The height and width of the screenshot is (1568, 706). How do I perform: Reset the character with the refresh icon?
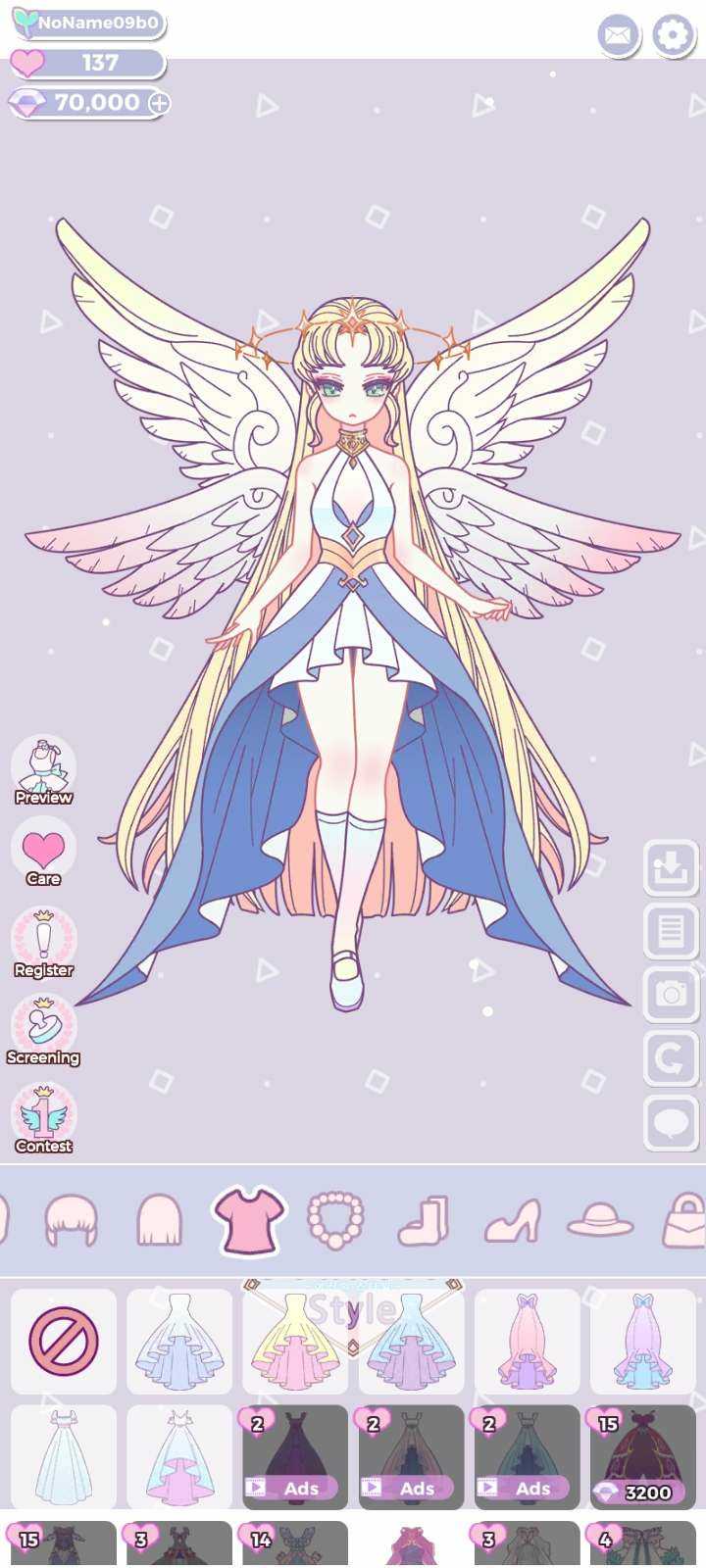point(671,1058)
